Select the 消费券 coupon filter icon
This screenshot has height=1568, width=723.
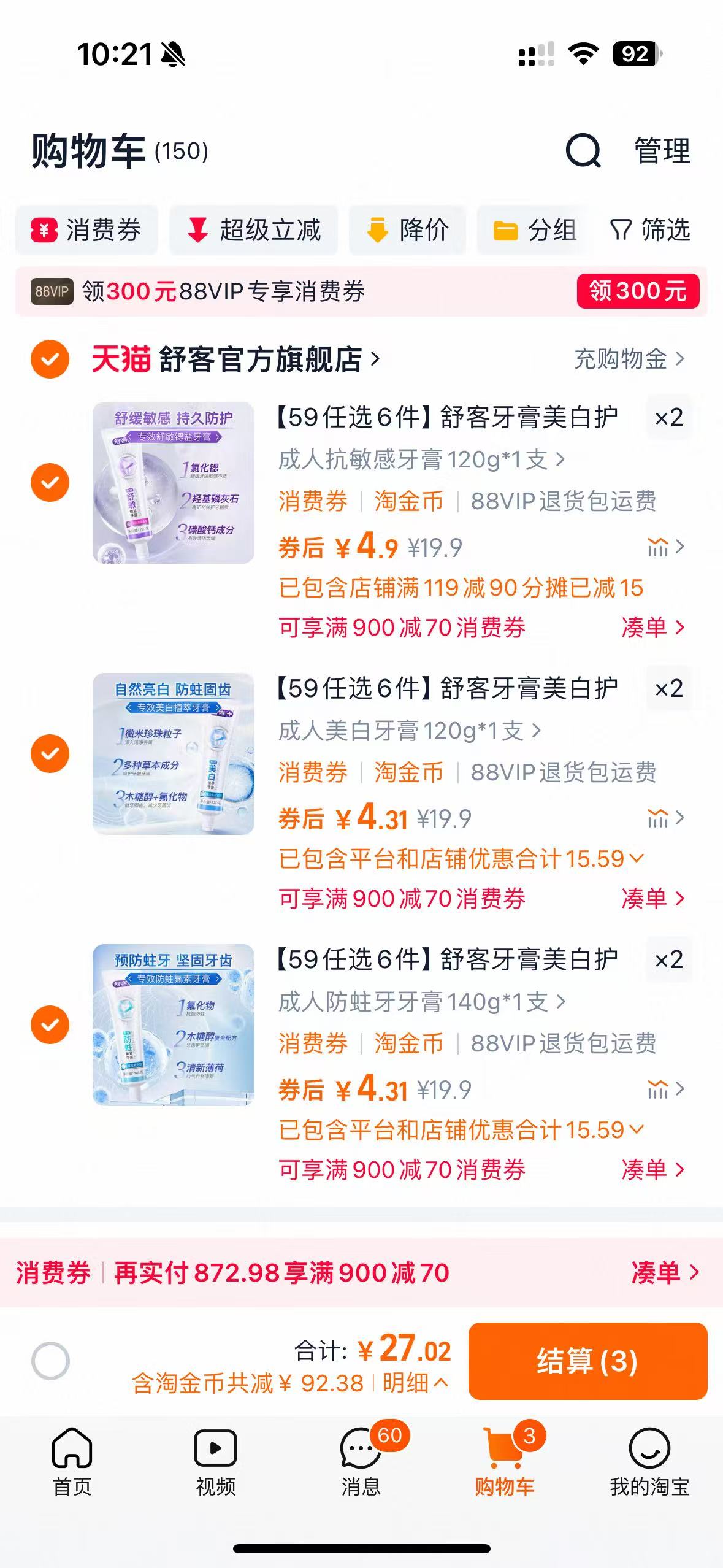(x=44, y=230)
